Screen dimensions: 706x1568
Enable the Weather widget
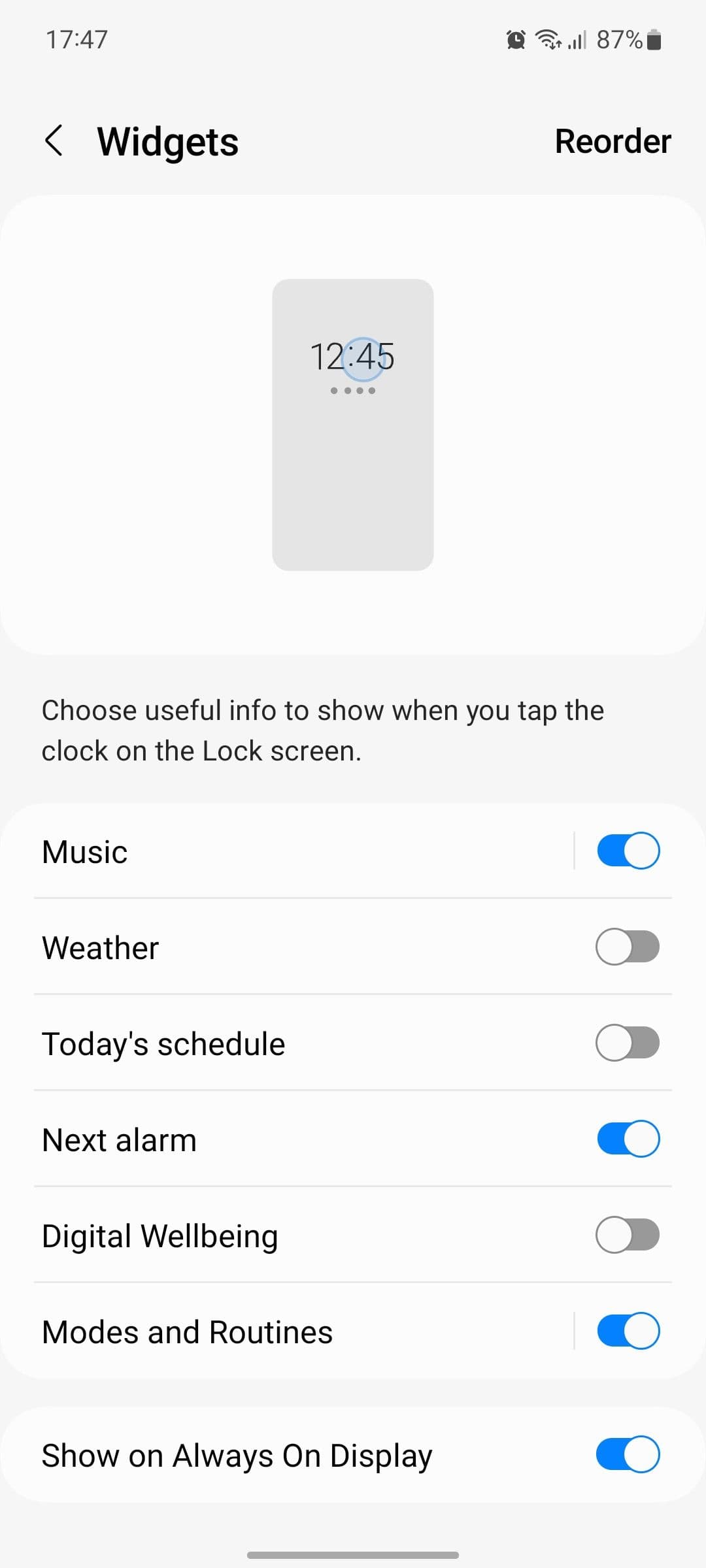coord(627,946)
